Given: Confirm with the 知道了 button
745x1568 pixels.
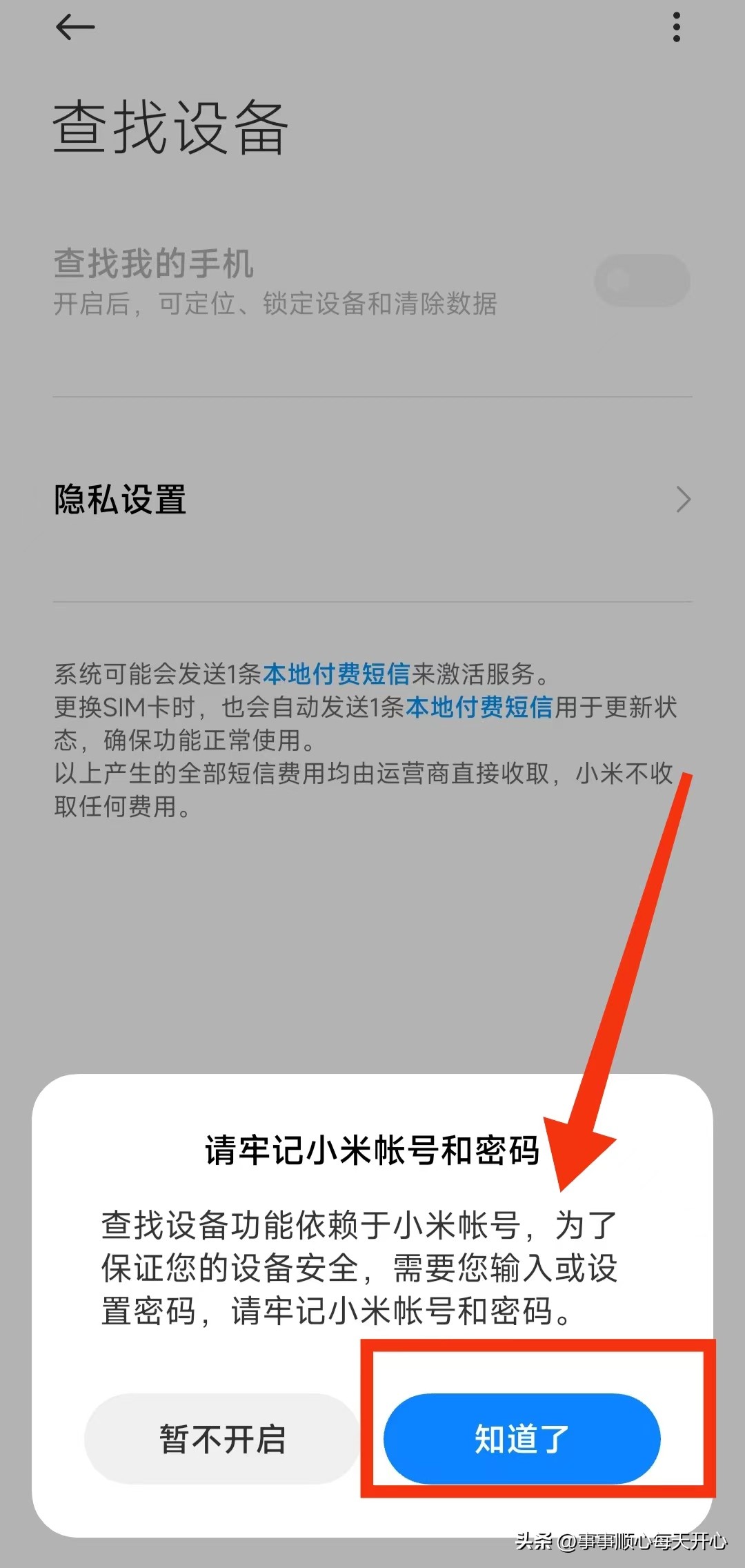Looking at the screenshot, I should pos(521,1439).
